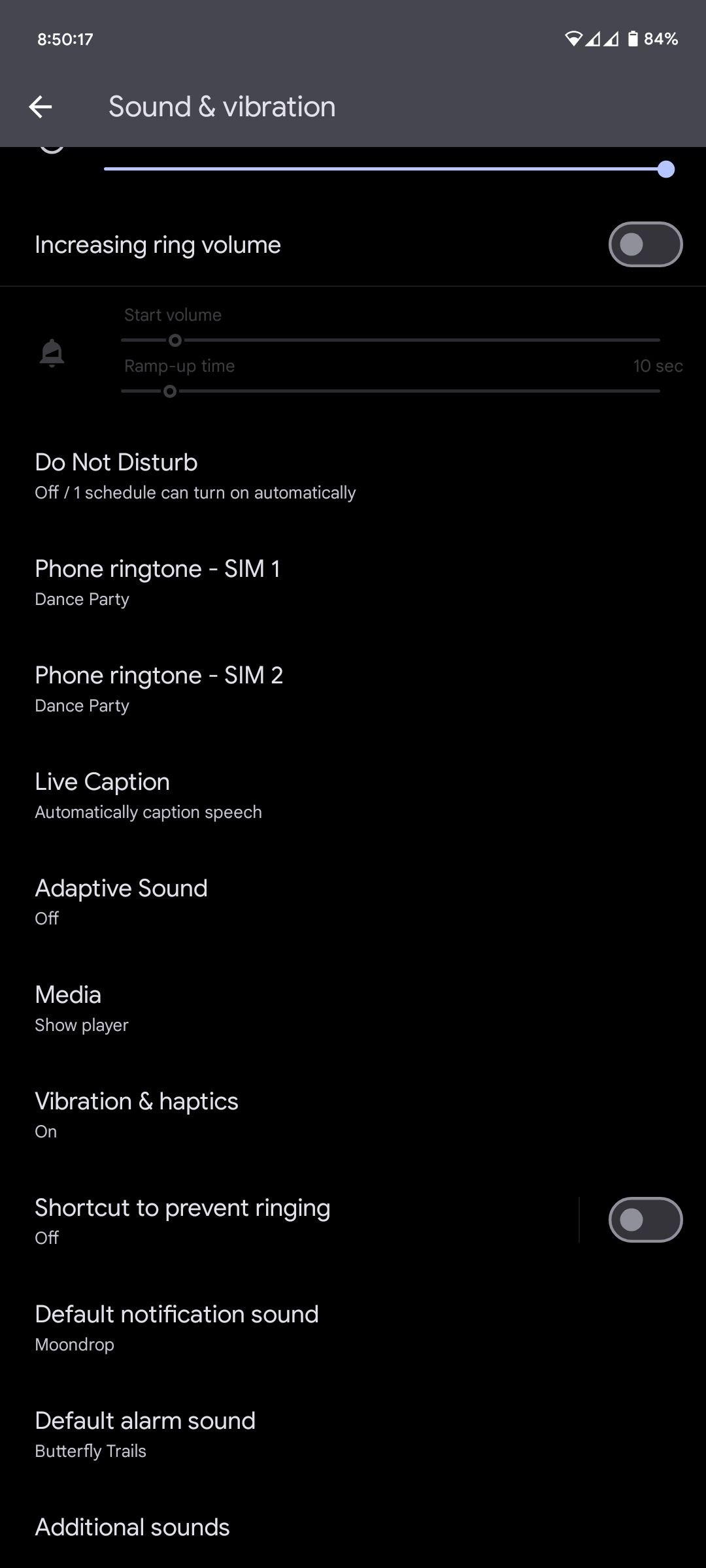Viewport: 706px width, 1568px height.
Task: Toggle Shortcut to prevent ringing switch
Action: 645,1220
